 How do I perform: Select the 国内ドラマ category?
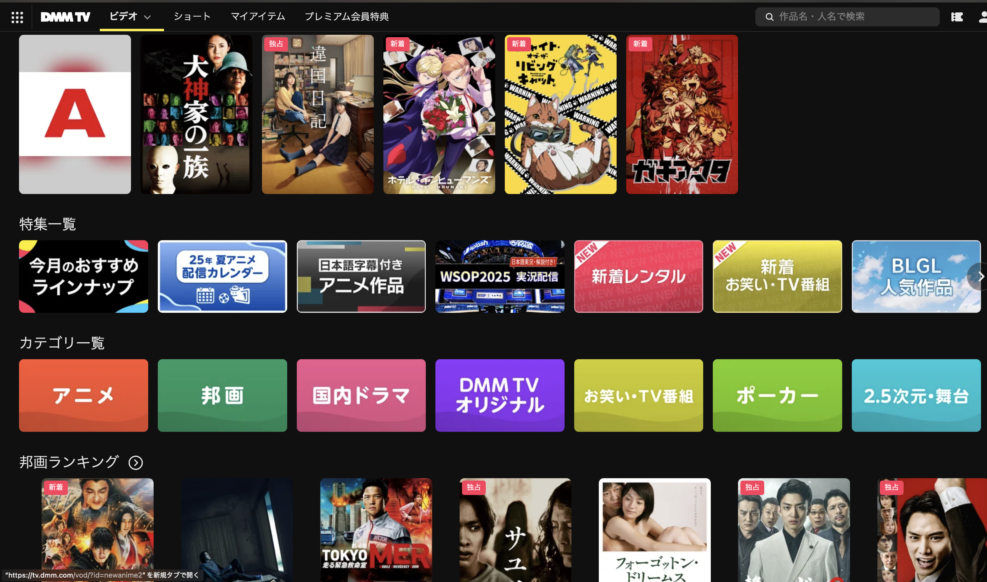361,395
